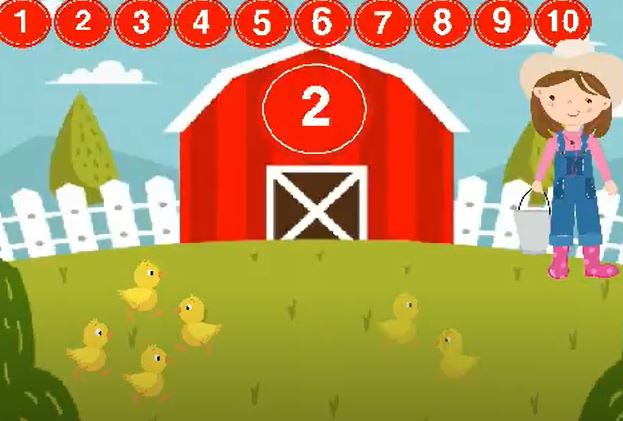Tap the number 10 button

coord(562,21)
